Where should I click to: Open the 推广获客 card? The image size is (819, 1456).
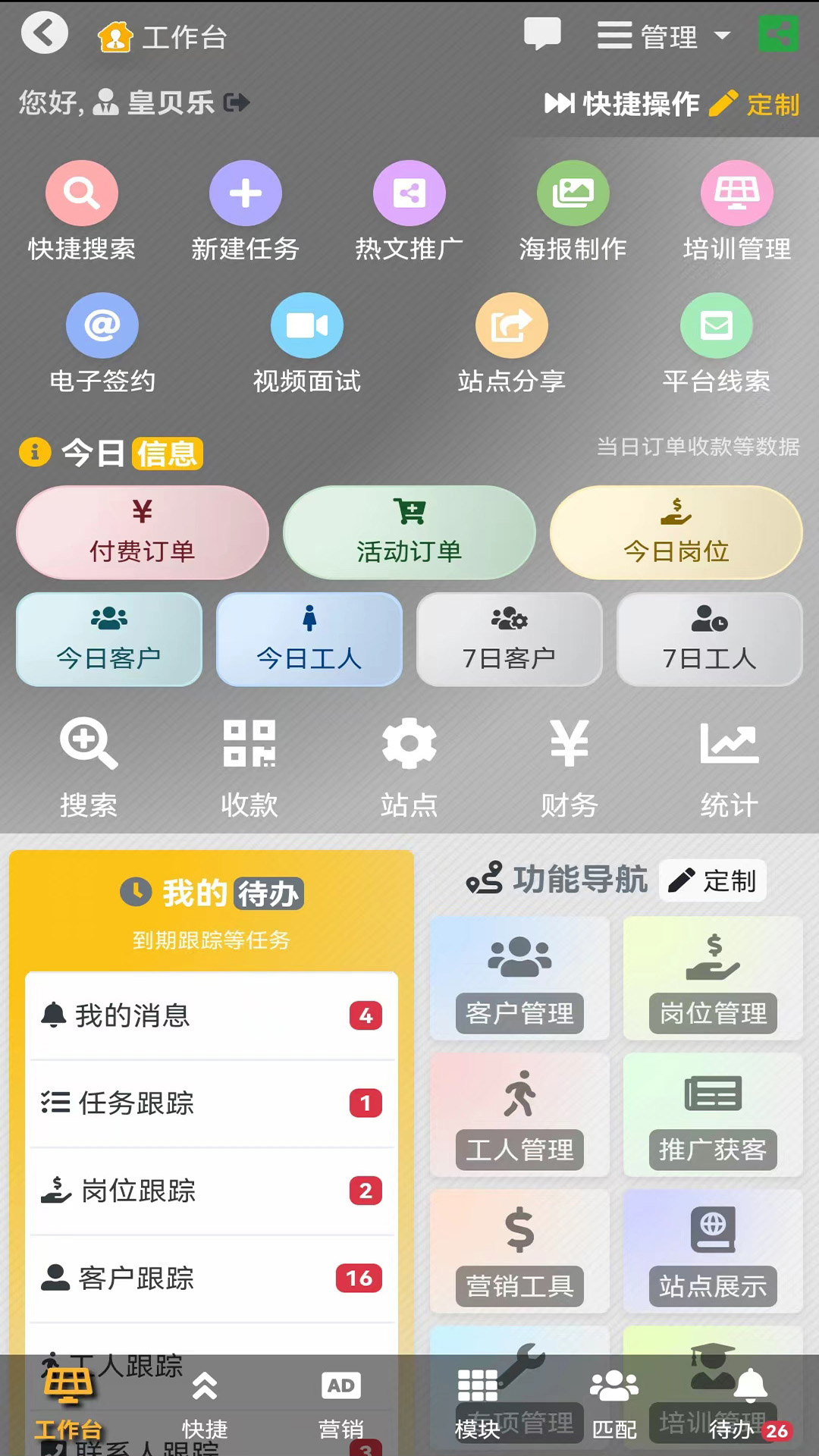pos(713,1115)
